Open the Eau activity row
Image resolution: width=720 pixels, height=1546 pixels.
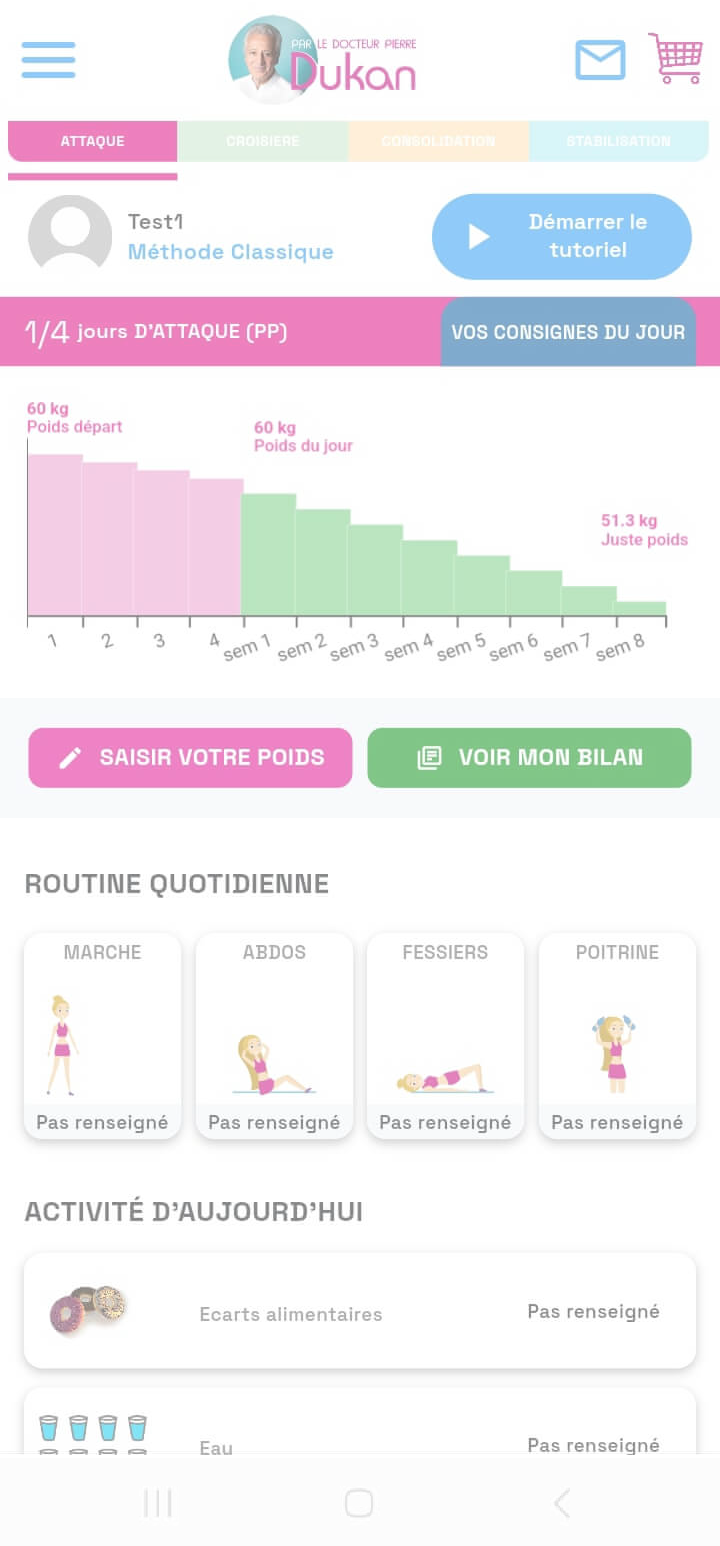pyautogui.click(x=359, y=1430)
